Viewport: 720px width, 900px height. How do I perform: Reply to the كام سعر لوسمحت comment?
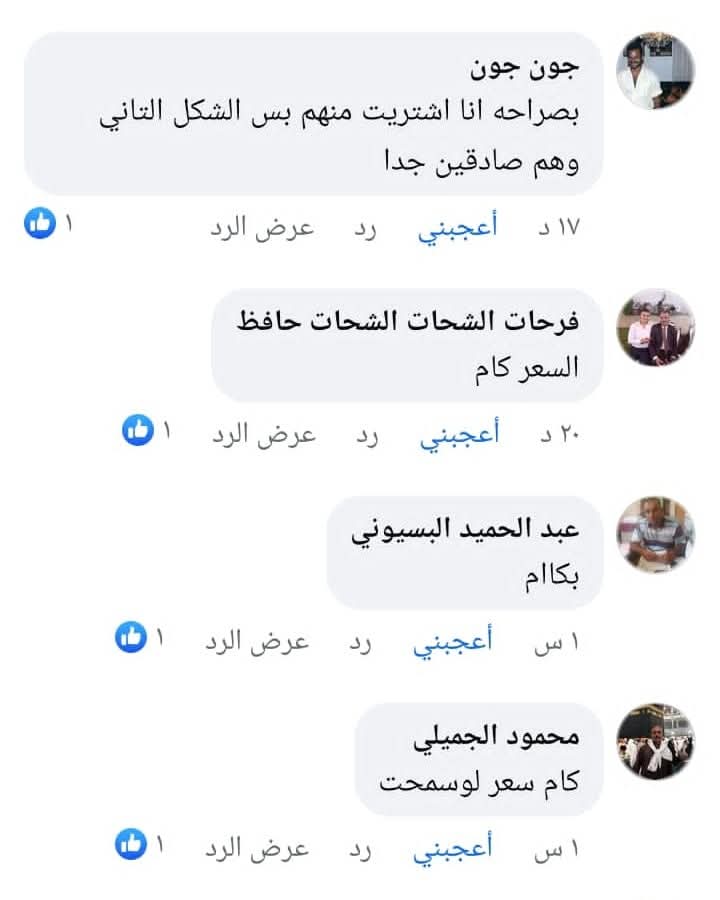(361, 849)
